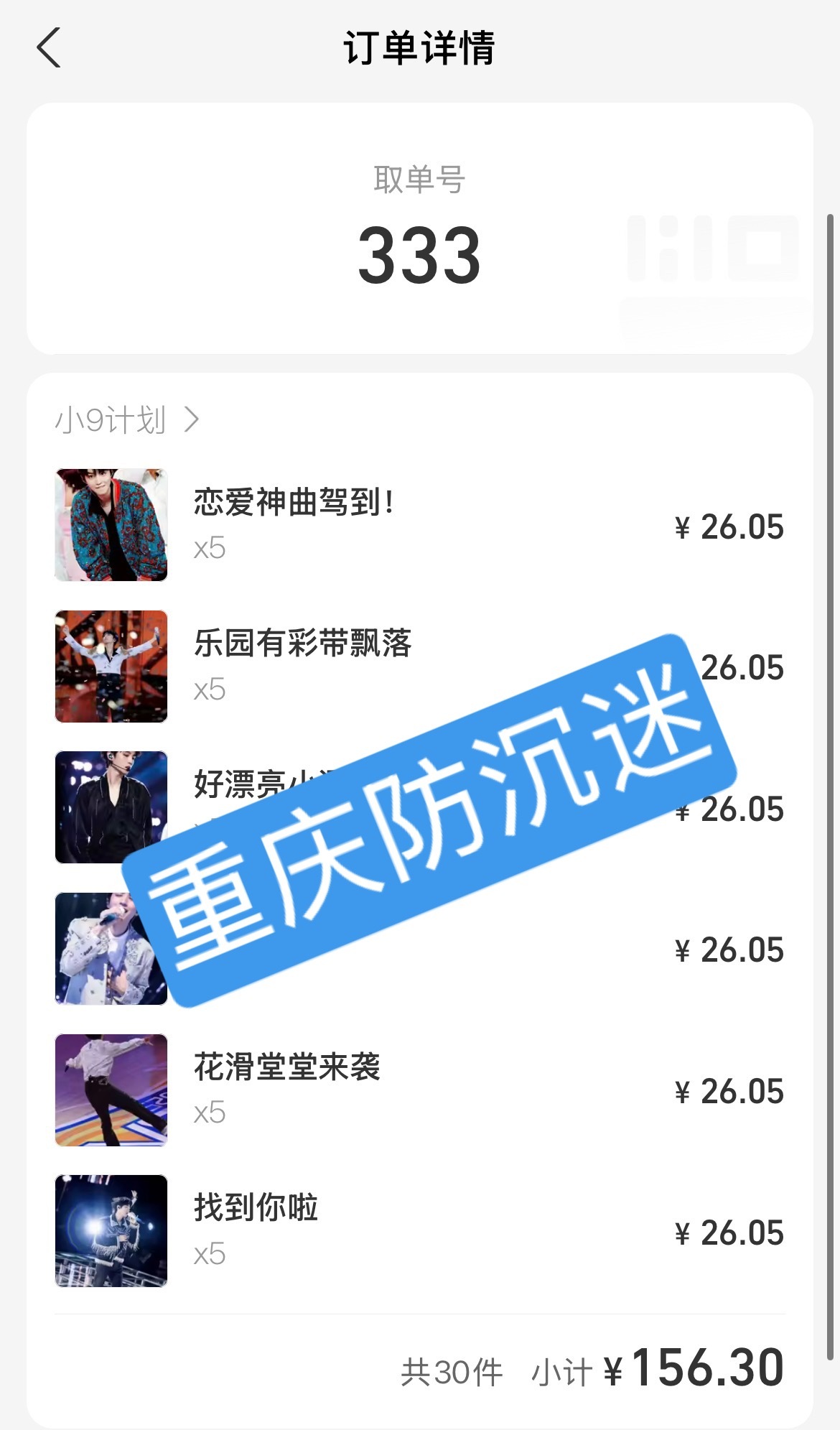This screenshot has width=840, height=1430.
Task: Tap the fourth product's singer thumbnail
Action: [x=111, y=948]
